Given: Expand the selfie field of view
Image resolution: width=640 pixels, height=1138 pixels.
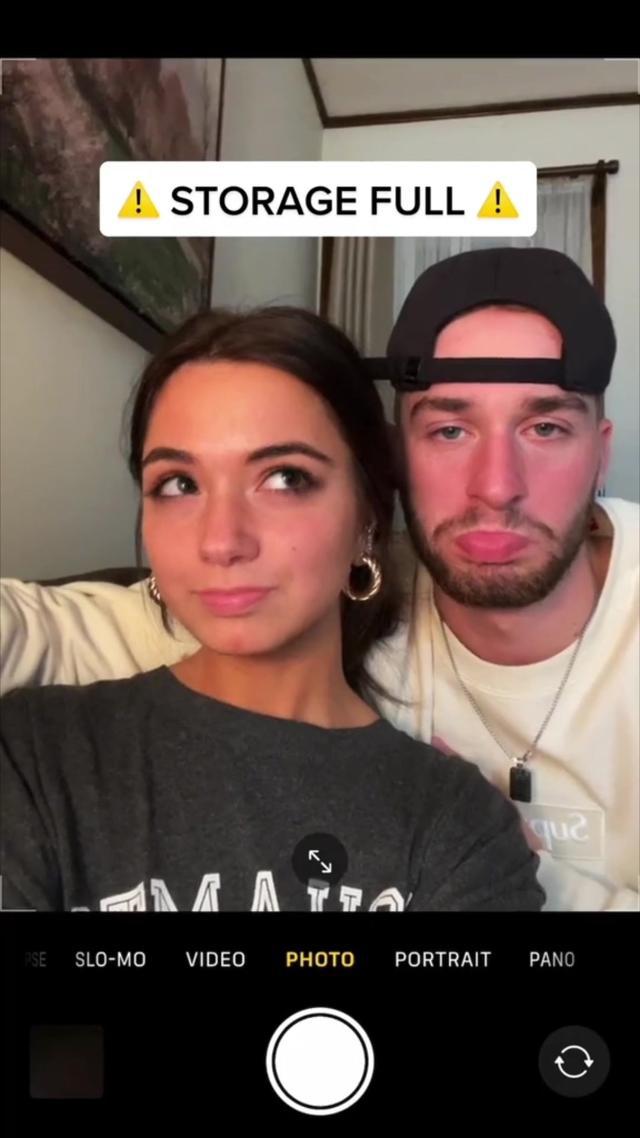Looking at the screenshot, I should [320, 860].
